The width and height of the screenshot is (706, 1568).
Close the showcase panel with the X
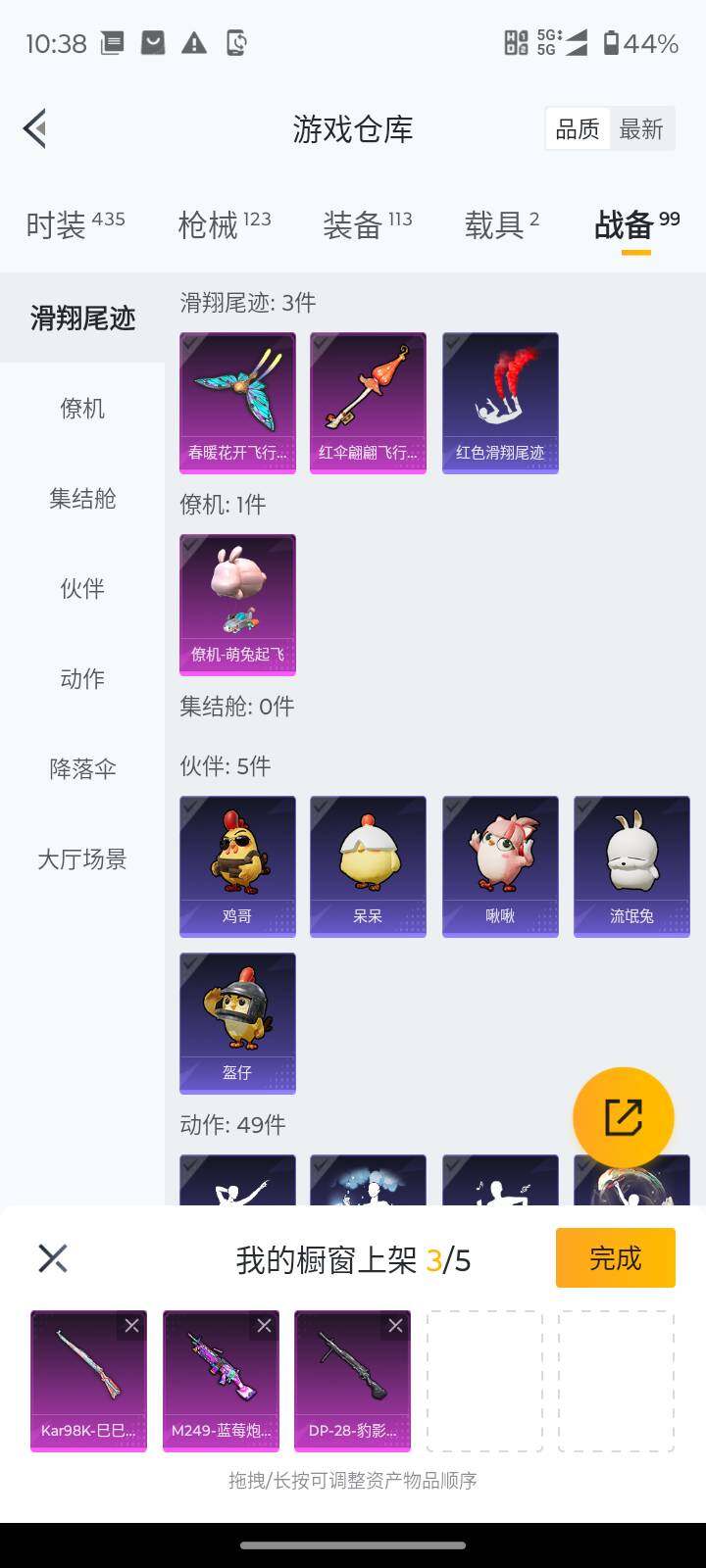point(51,1257)
